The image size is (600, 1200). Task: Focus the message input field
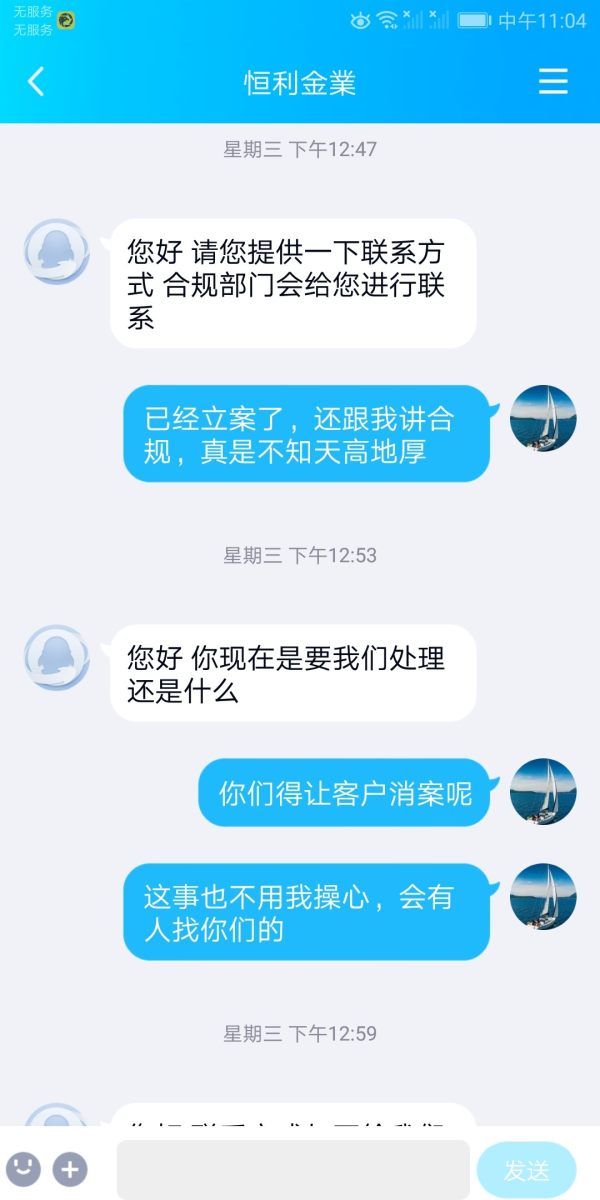(293, 1169)
